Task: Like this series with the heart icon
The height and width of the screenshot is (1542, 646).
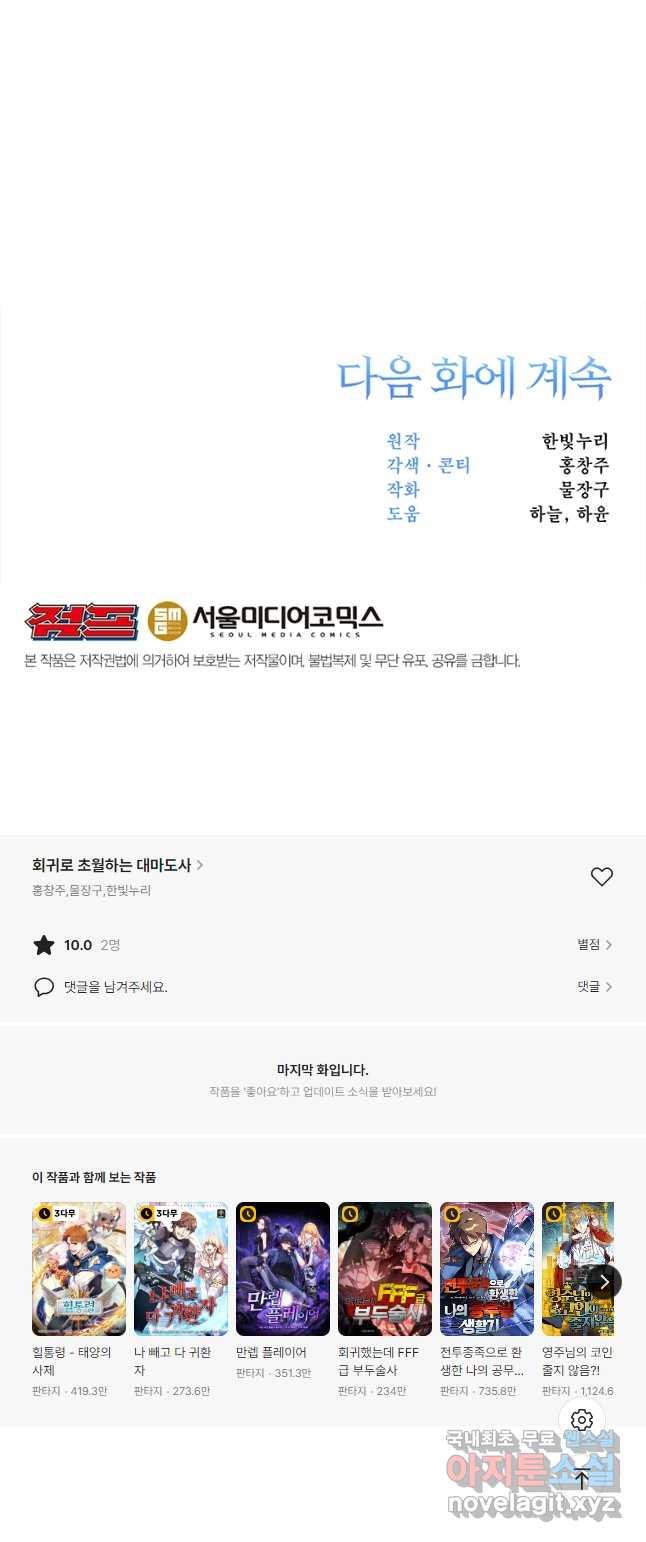Action: tap(601, 877)
